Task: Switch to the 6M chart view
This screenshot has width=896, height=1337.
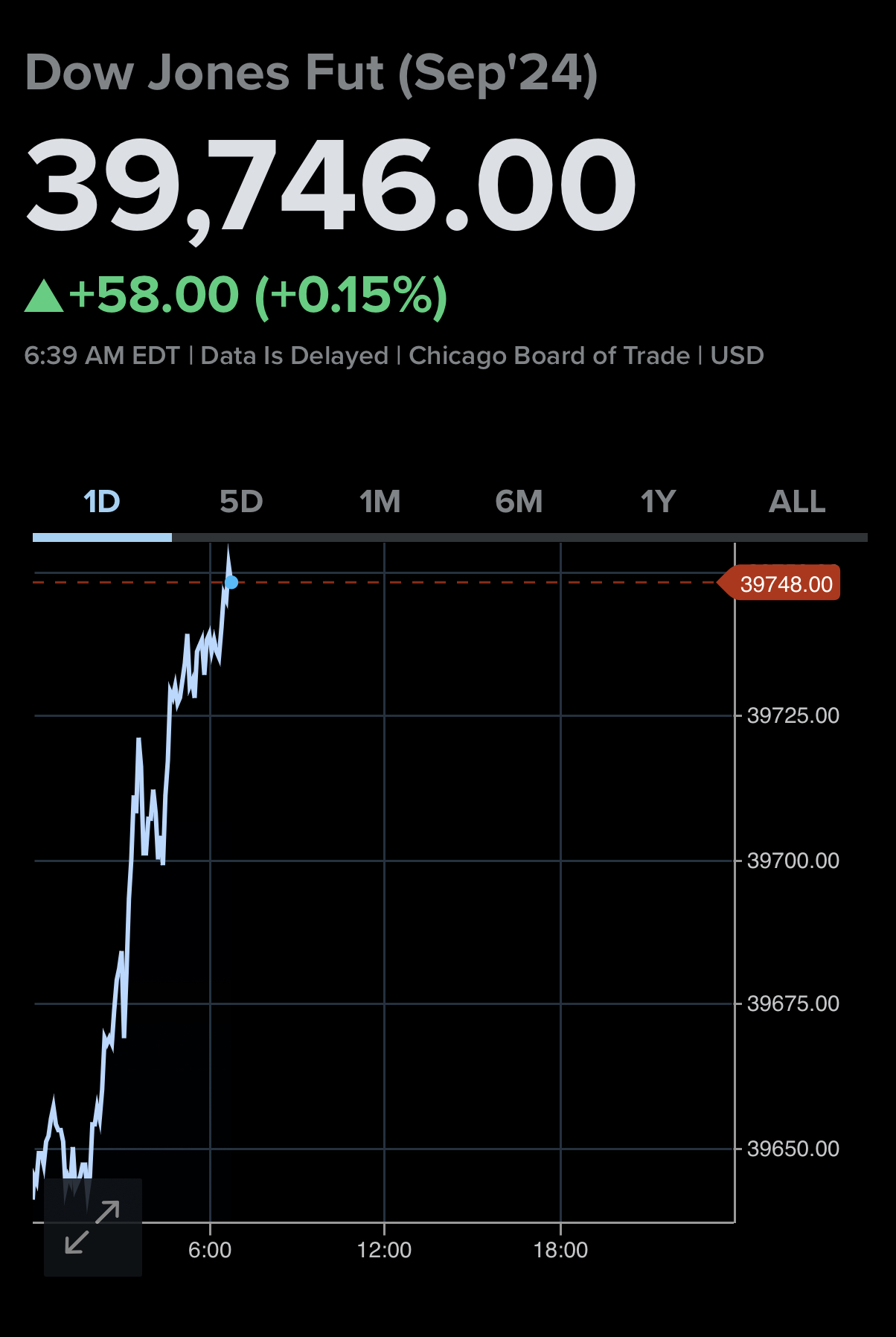Action: point(519,502)
